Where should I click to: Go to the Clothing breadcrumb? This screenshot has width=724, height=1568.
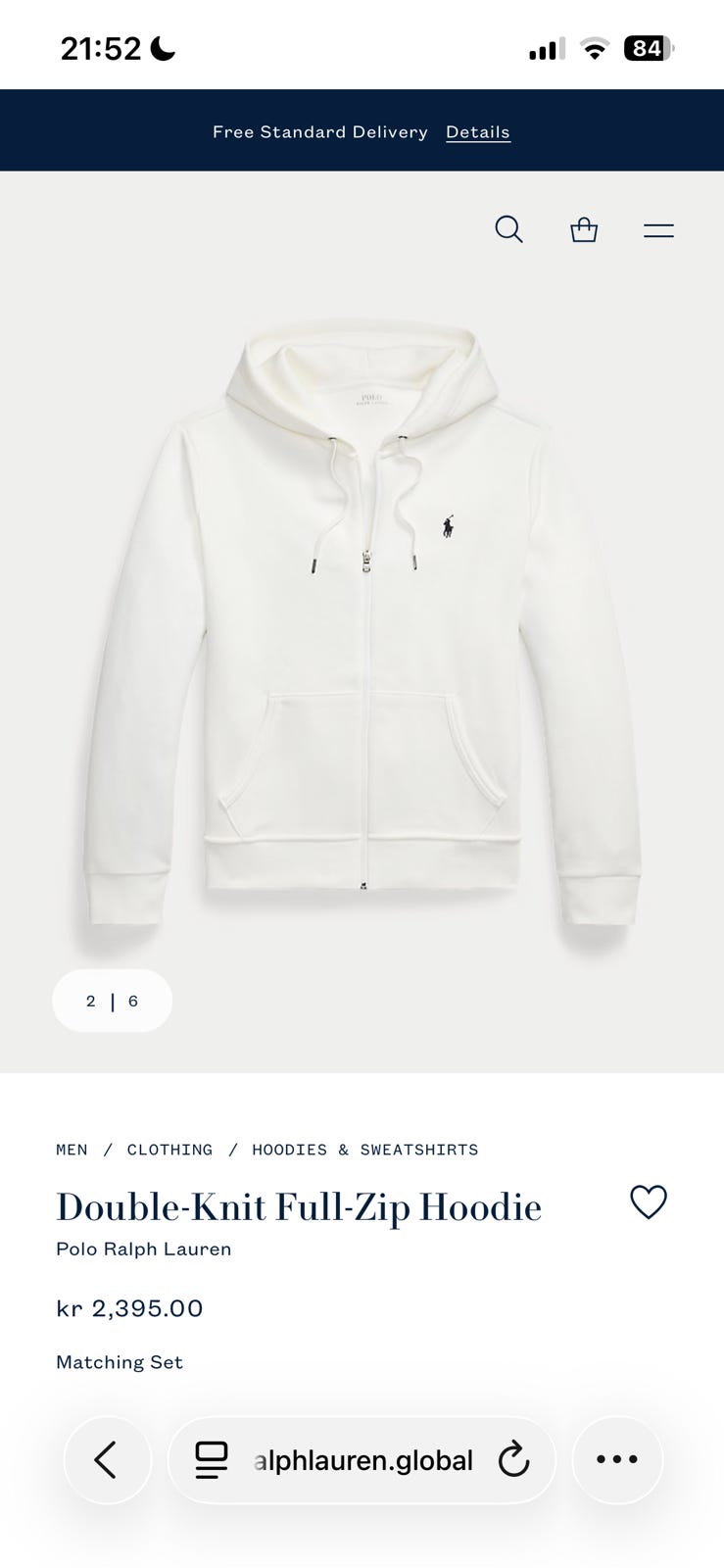[x=169, y=1150]
